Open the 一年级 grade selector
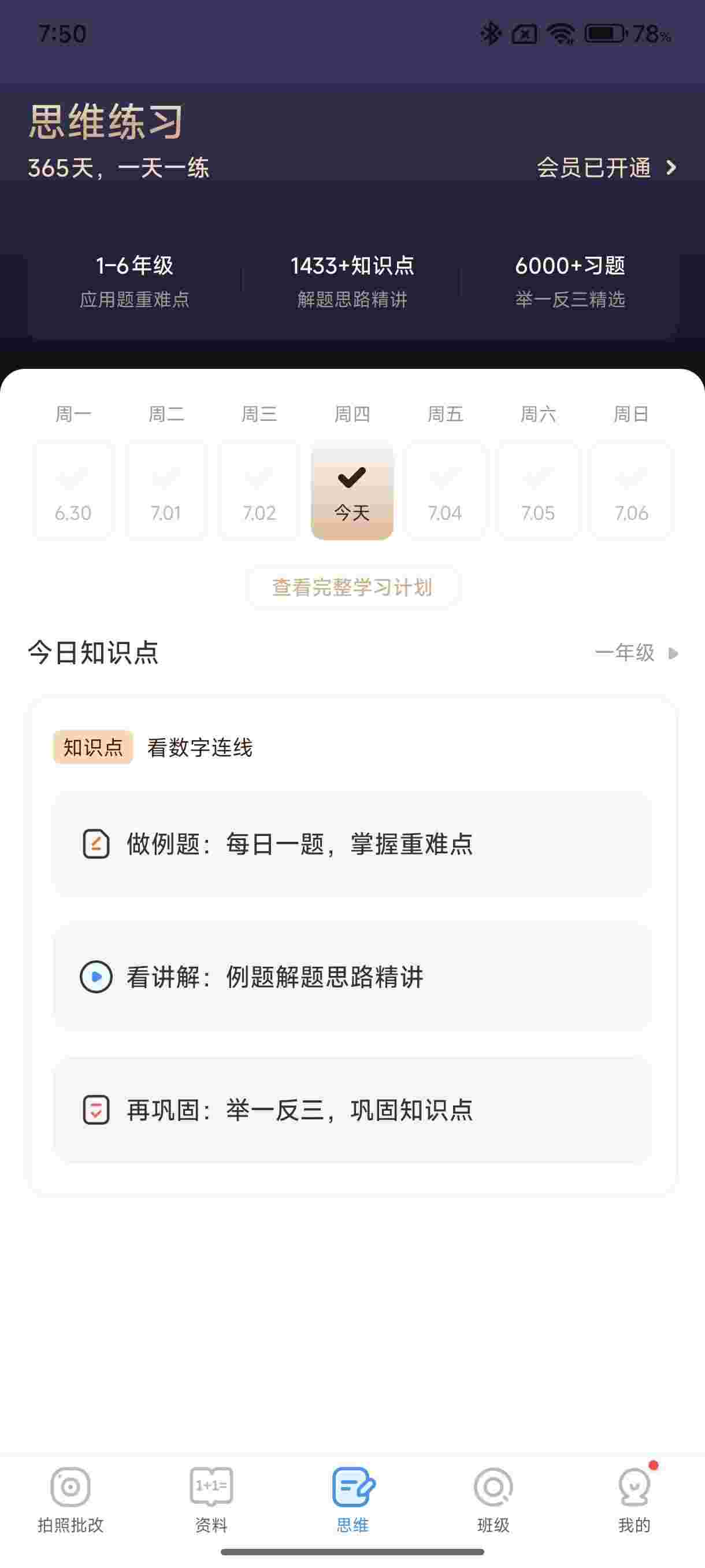This screenshot has width=705, height=1568. [636, 653]
